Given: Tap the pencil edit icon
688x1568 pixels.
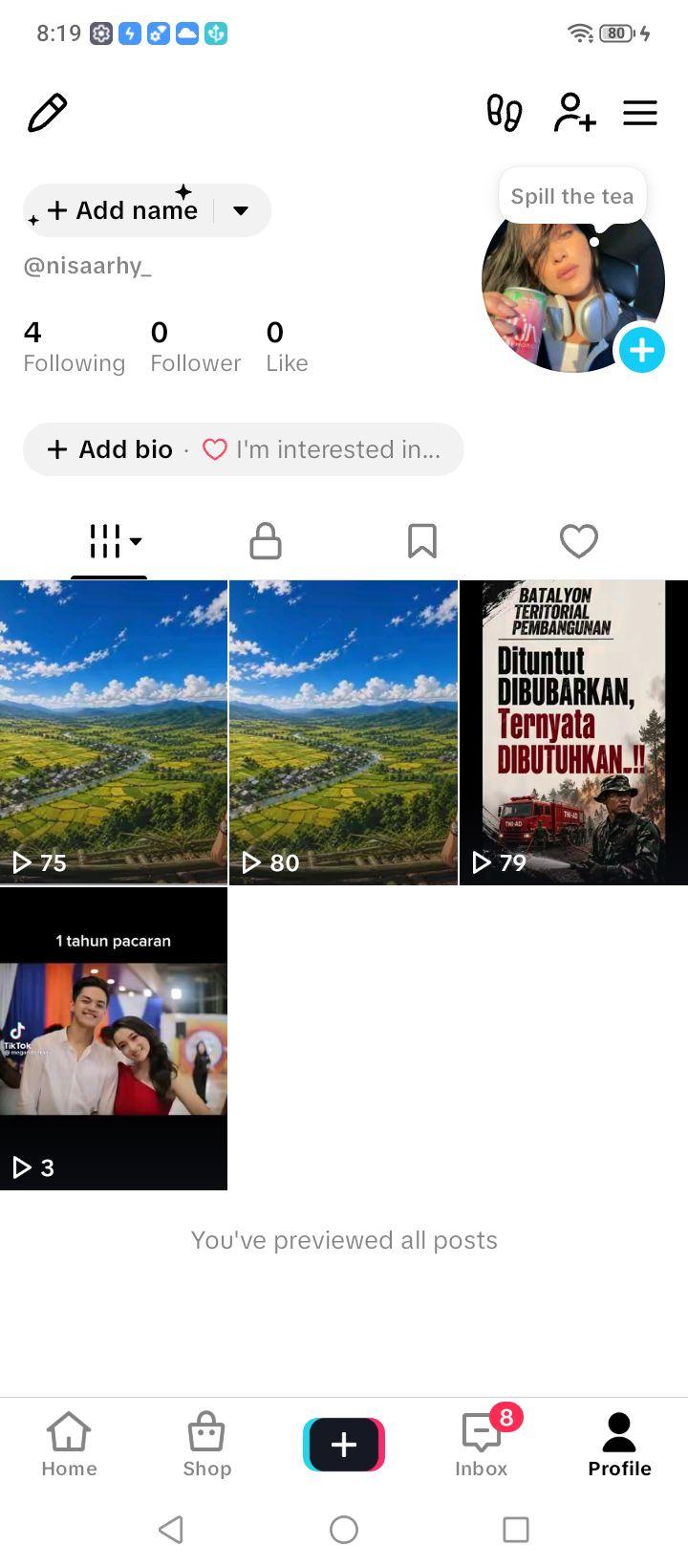Looking at the screenshot, I should (x=47, y=113).
